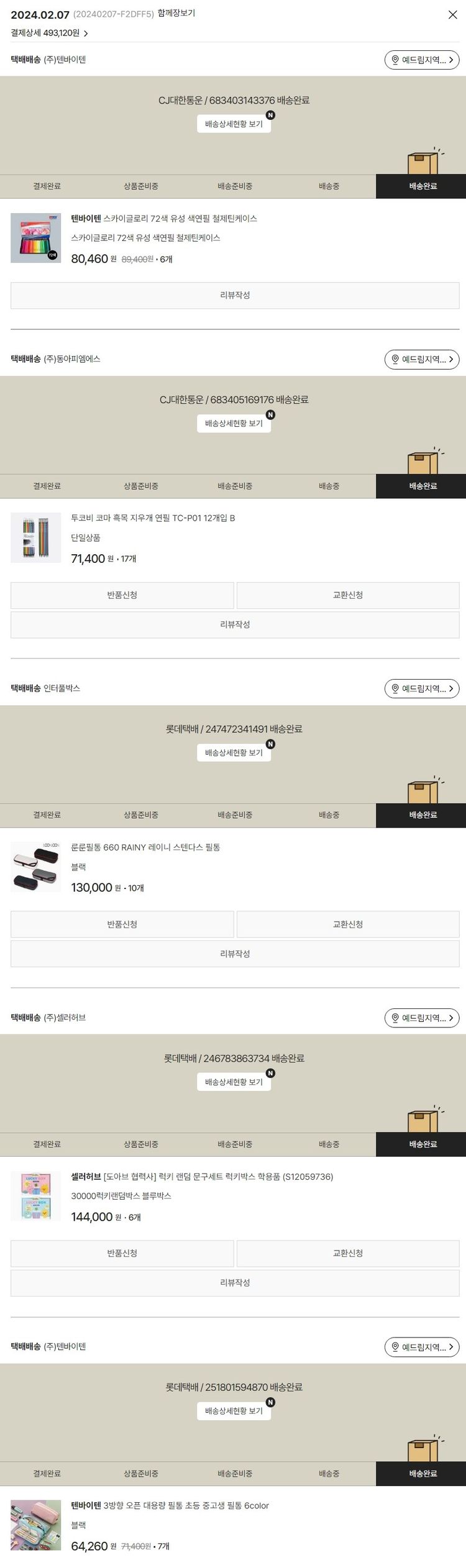Image resolution: width=466 pixels, height=1568 pixels.
Task: Open delivery address chip for 인터풀박스 shipment
Action: tap(421, 688)
